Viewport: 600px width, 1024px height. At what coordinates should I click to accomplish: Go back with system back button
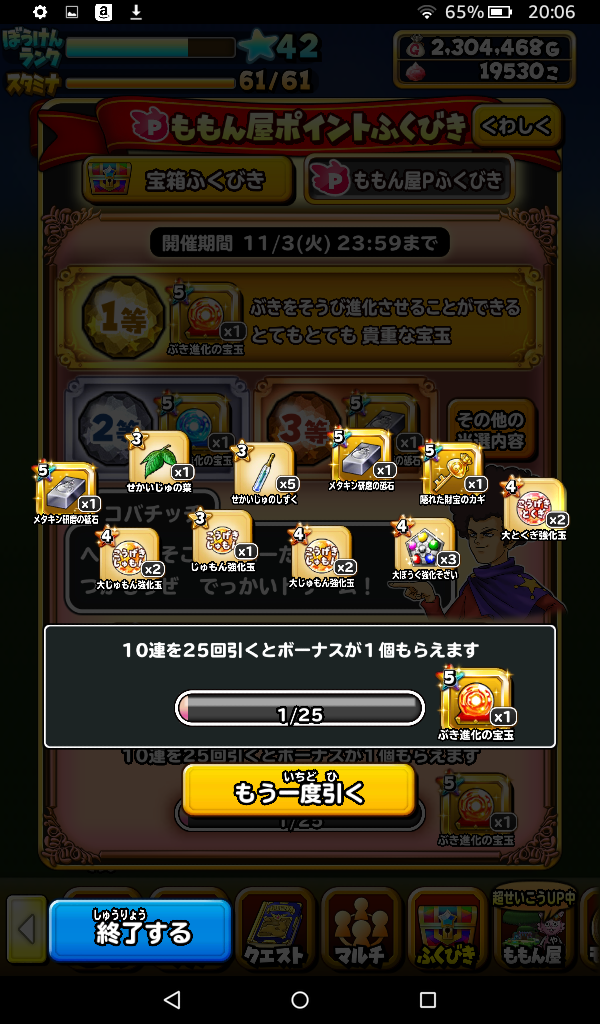pyautogui.click(x=171, y=999)
